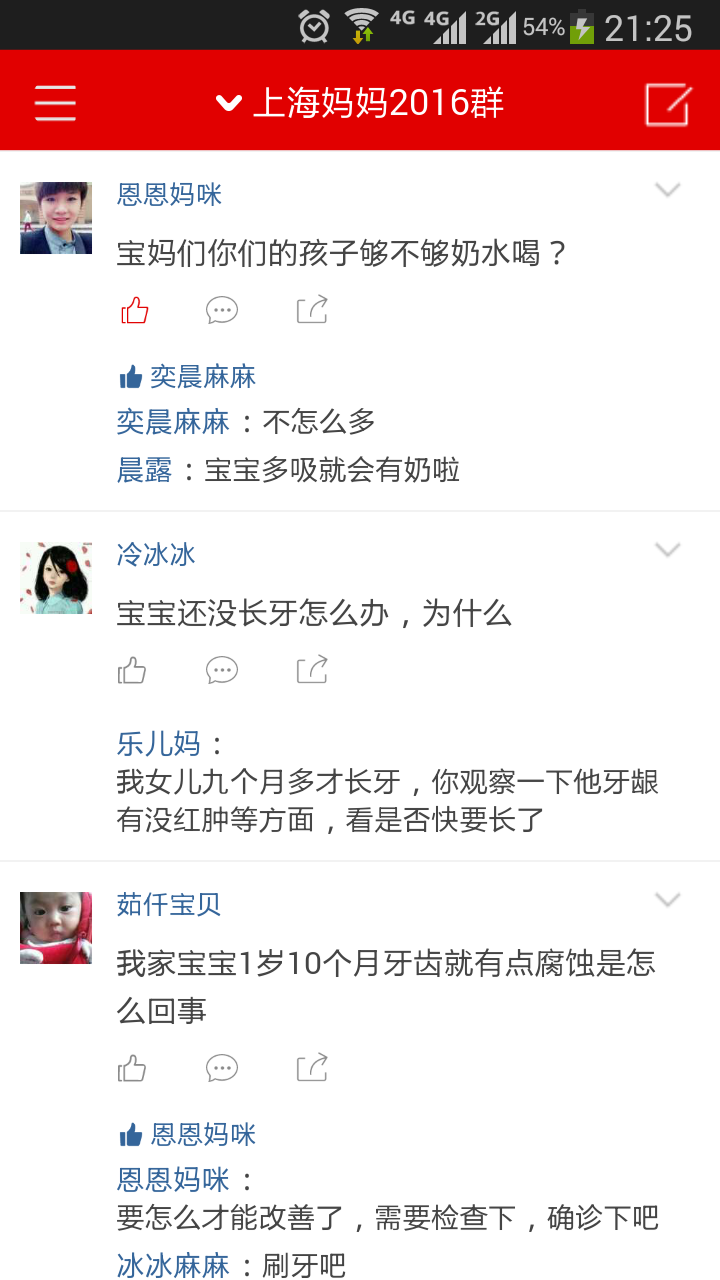The image size is (720, 1280).
Task: Expand the 上海妈妈2016群 group dropdown
Action: pyautogui.click(x=360, y=102)
